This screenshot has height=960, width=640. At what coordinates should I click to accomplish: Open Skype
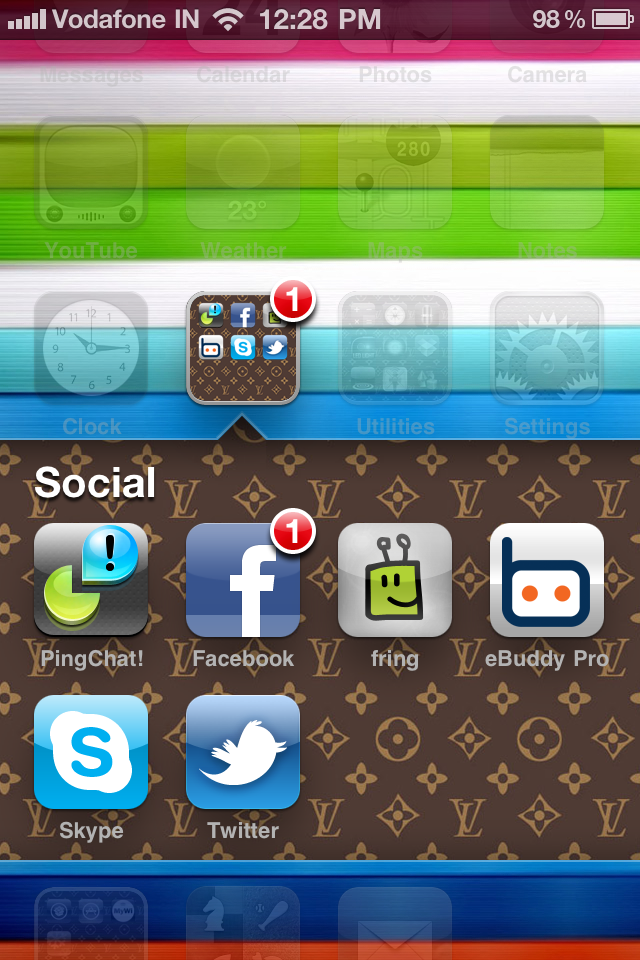click(x=91, y=752)
